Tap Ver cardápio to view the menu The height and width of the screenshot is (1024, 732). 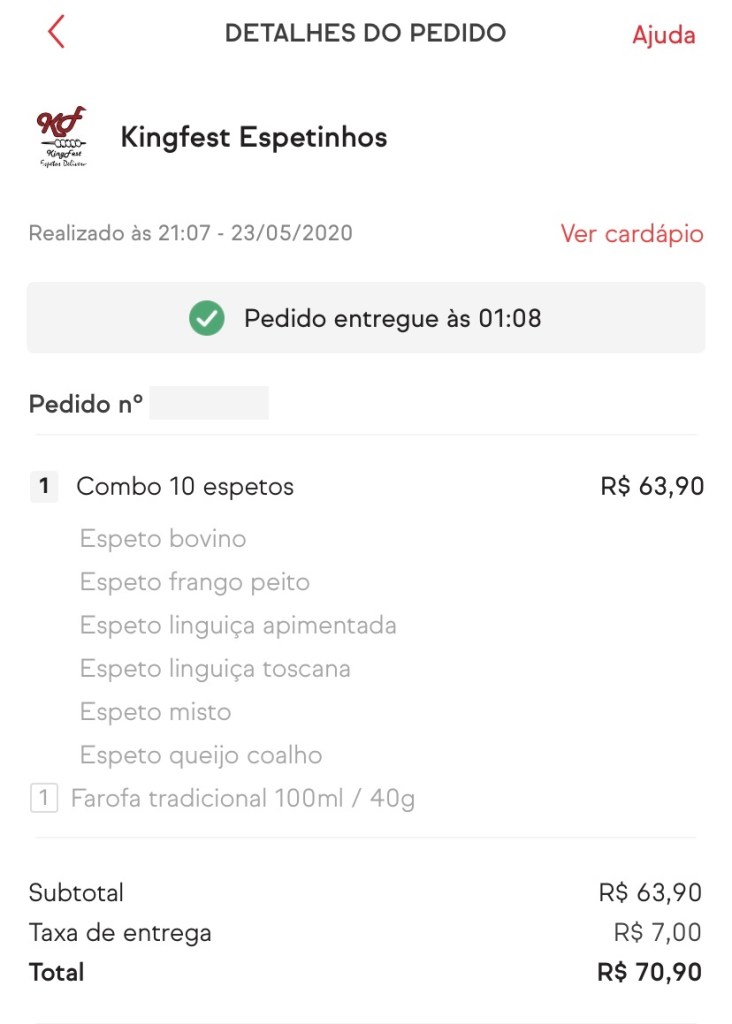(631, 234)
